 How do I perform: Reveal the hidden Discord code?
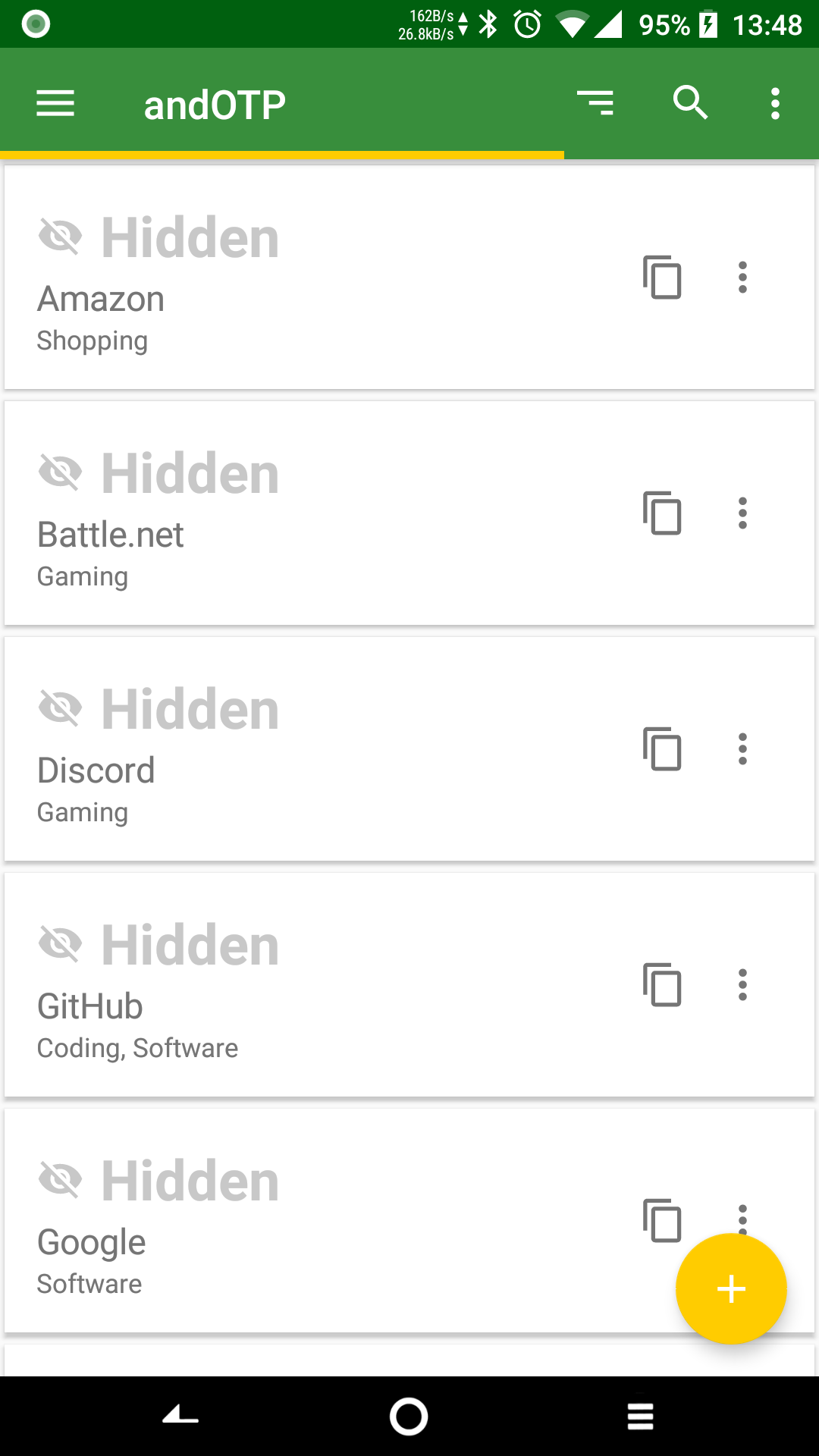pyautogui.click(x=159, y=709)
